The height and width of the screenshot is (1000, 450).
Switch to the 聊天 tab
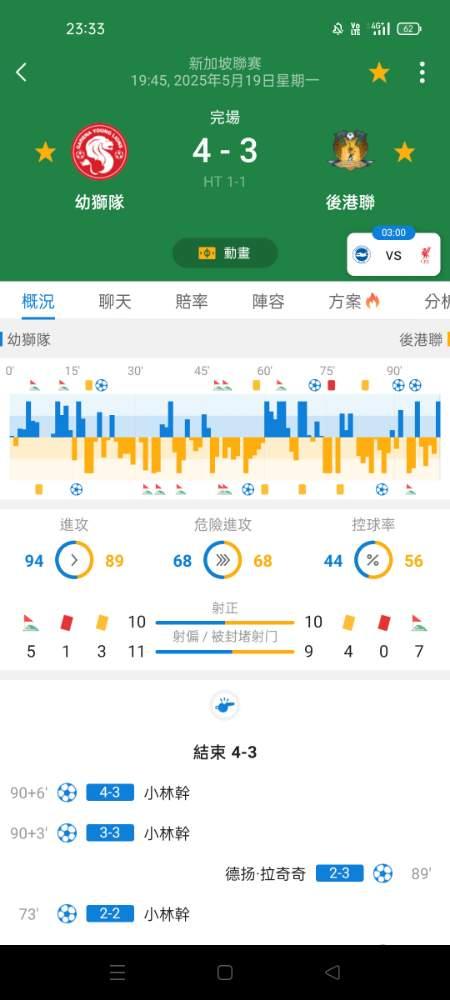tap(115, 302)
